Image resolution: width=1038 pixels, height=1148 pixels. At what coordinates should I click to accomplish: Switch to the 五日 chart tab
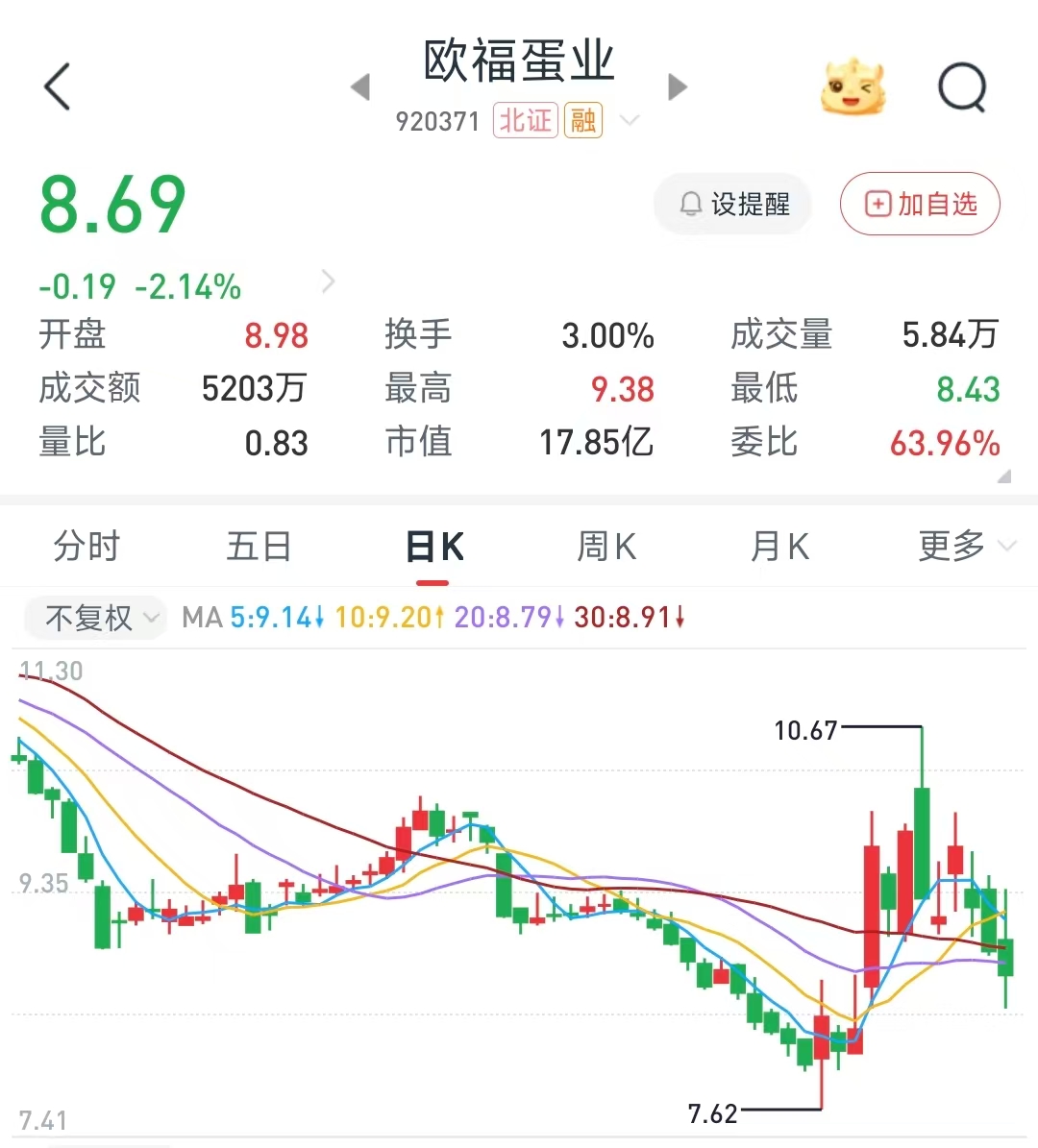point(259,547)
